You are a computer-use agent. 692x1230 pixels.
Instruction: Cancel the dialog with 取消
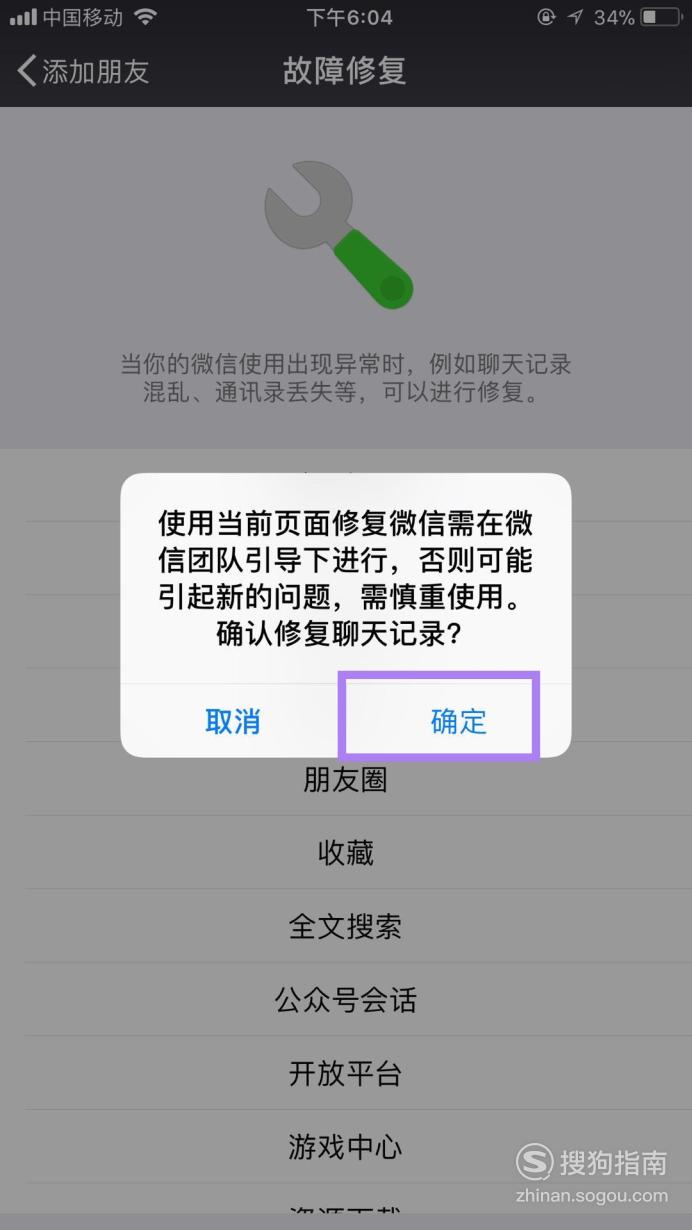pos(233,721)
